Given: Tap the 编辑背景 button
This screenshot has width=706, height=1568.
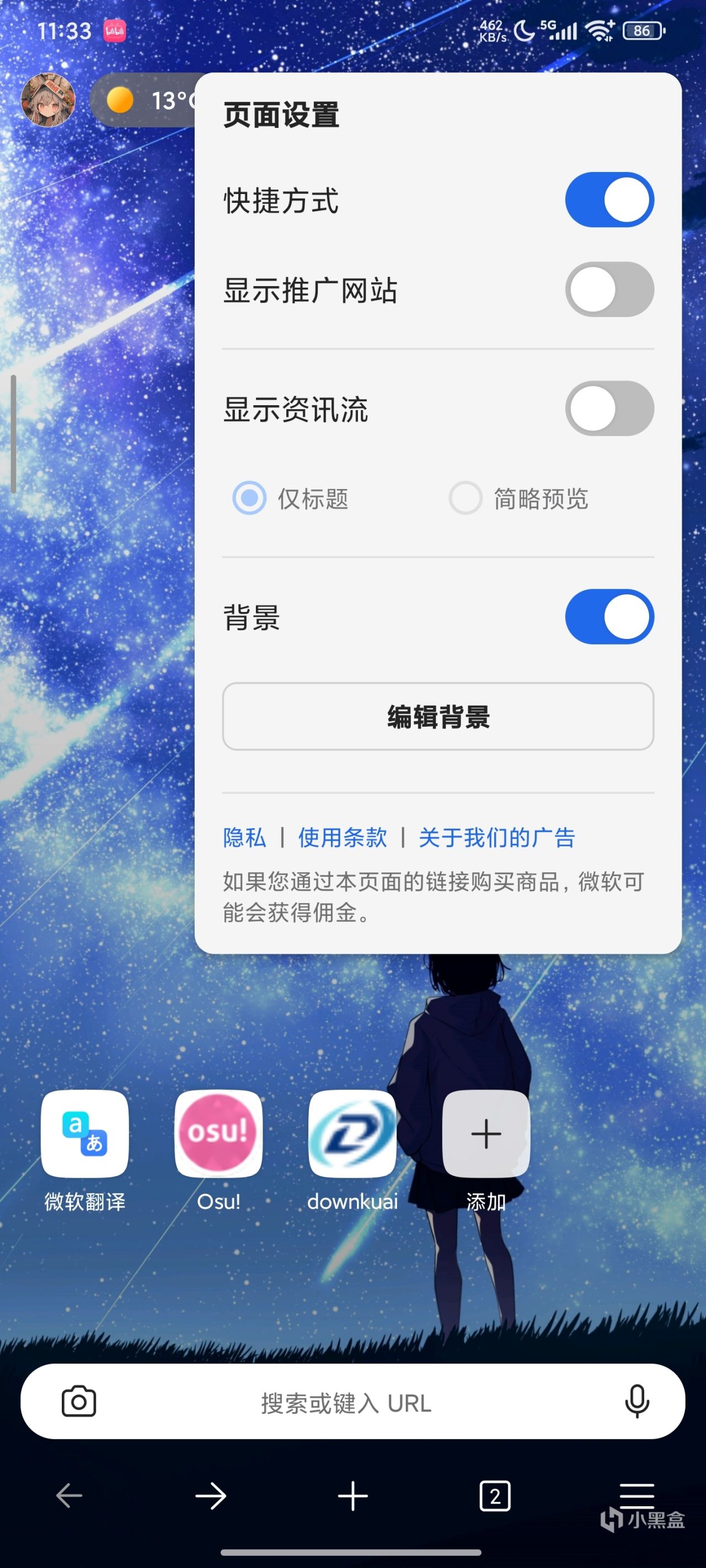Looking at the screenshot, I should pyautogui.click(x=438, y=716).
